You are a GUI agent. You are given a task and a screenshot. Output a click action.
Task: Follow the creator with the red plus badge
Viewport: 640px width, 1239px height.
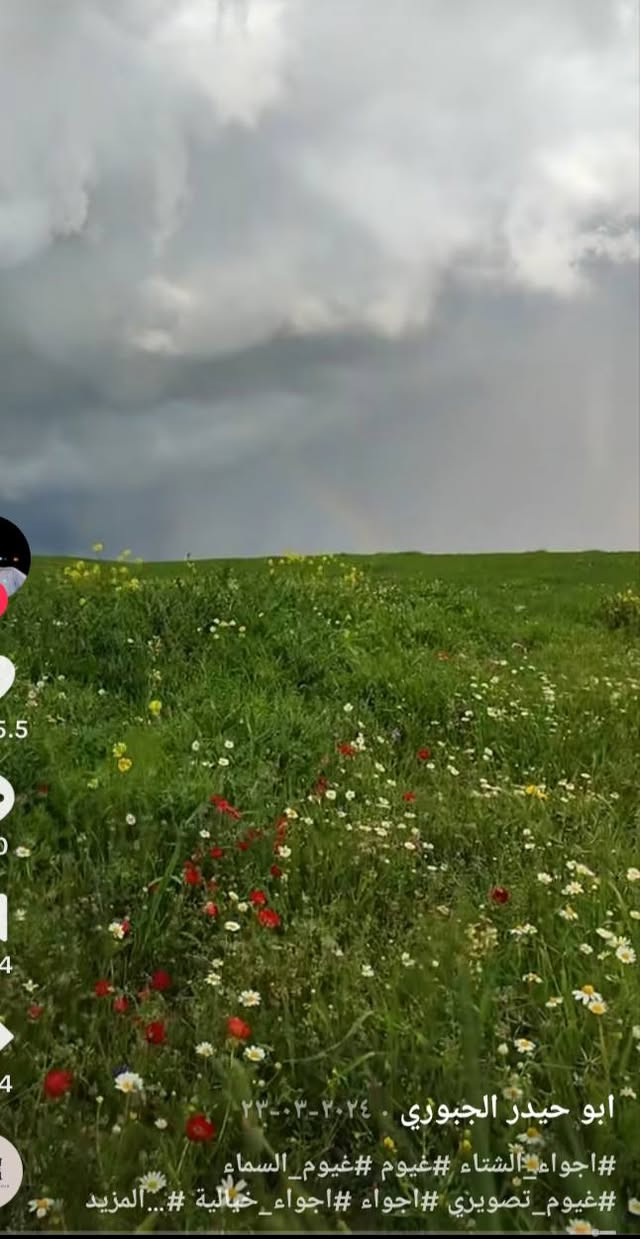3,600
